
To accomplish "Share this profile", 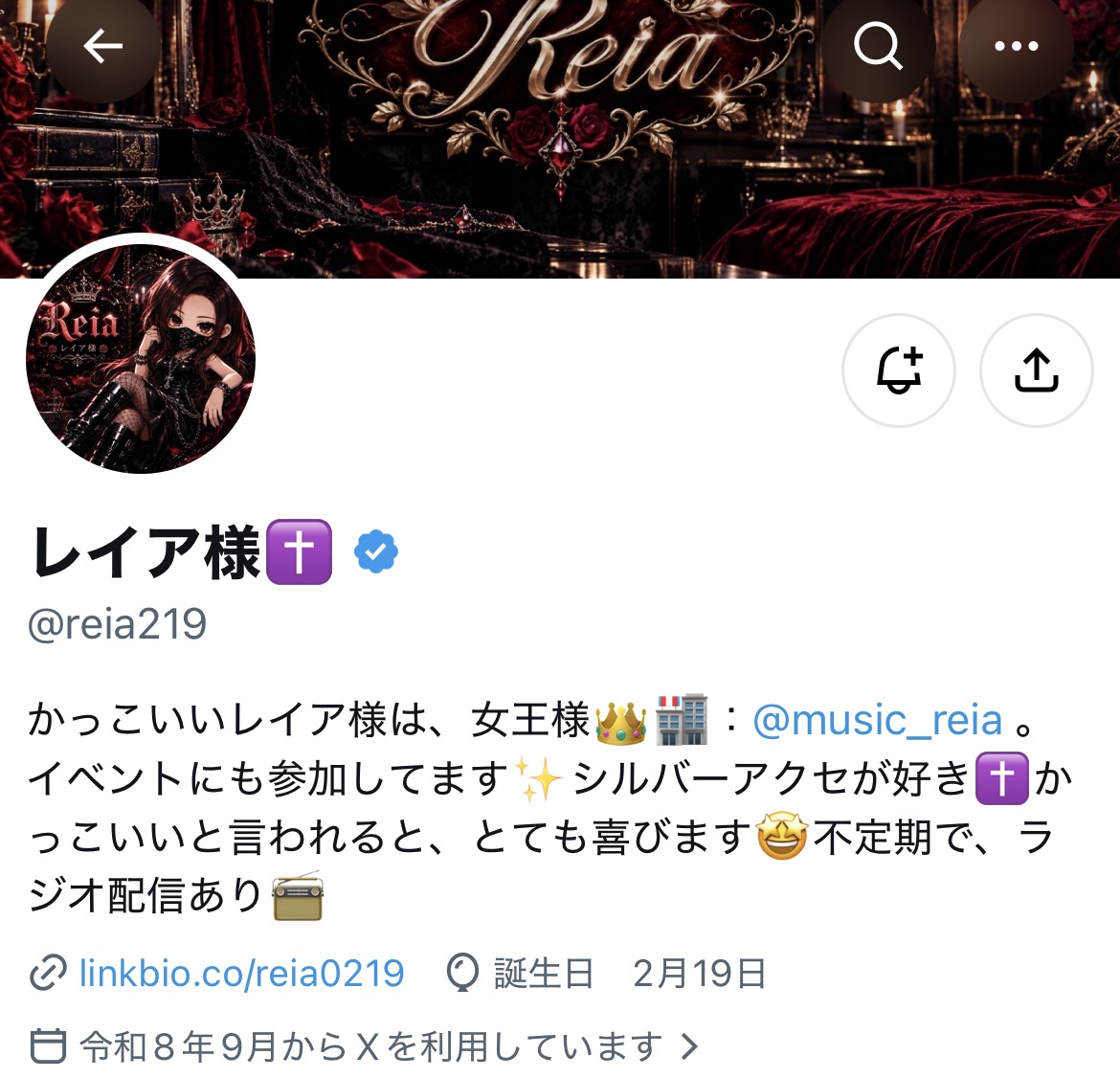I will click(1037, 371).
